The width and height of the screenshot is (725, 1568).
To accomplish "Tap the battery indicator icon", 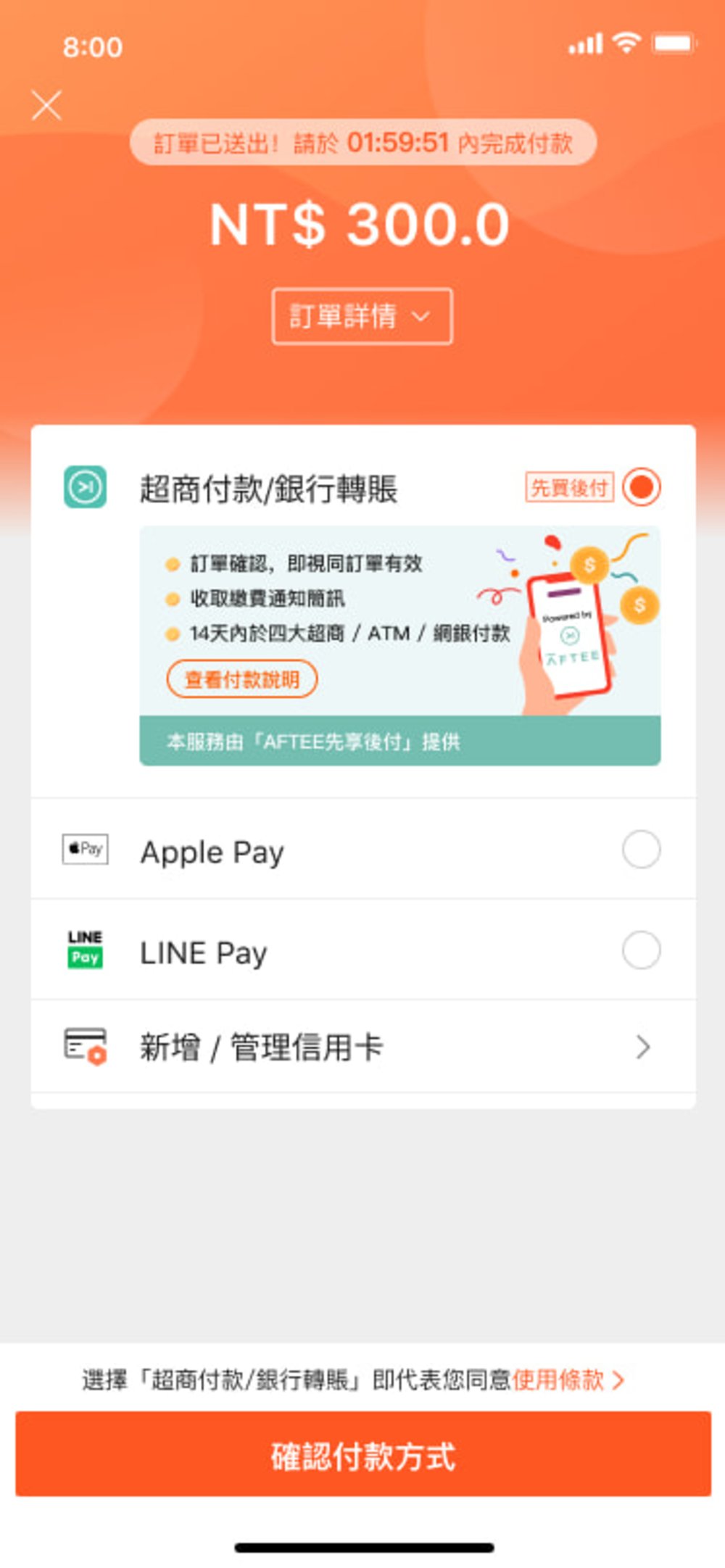I will tap(674, 43).
